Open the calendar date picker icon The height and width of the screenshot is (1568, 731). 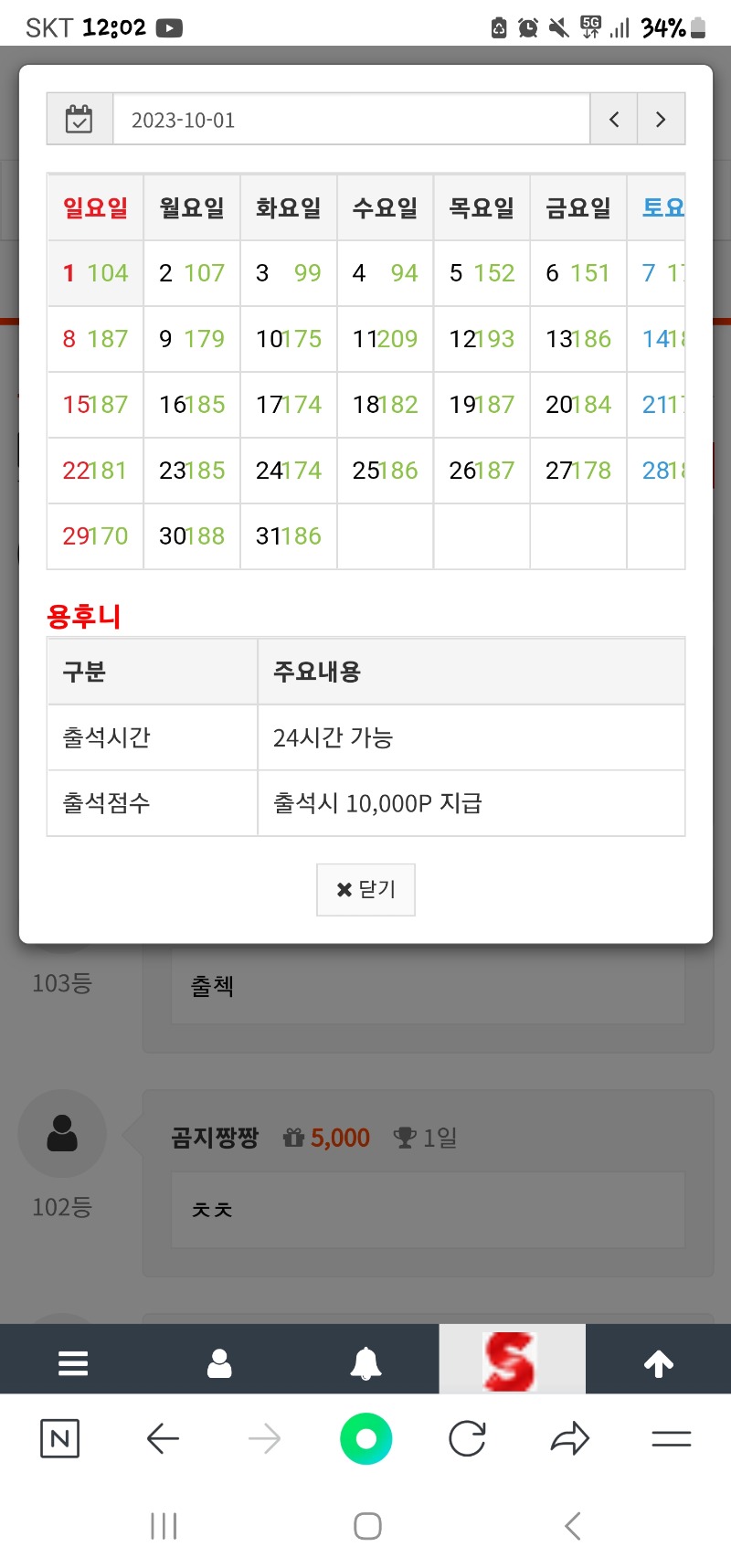(79, 120)
